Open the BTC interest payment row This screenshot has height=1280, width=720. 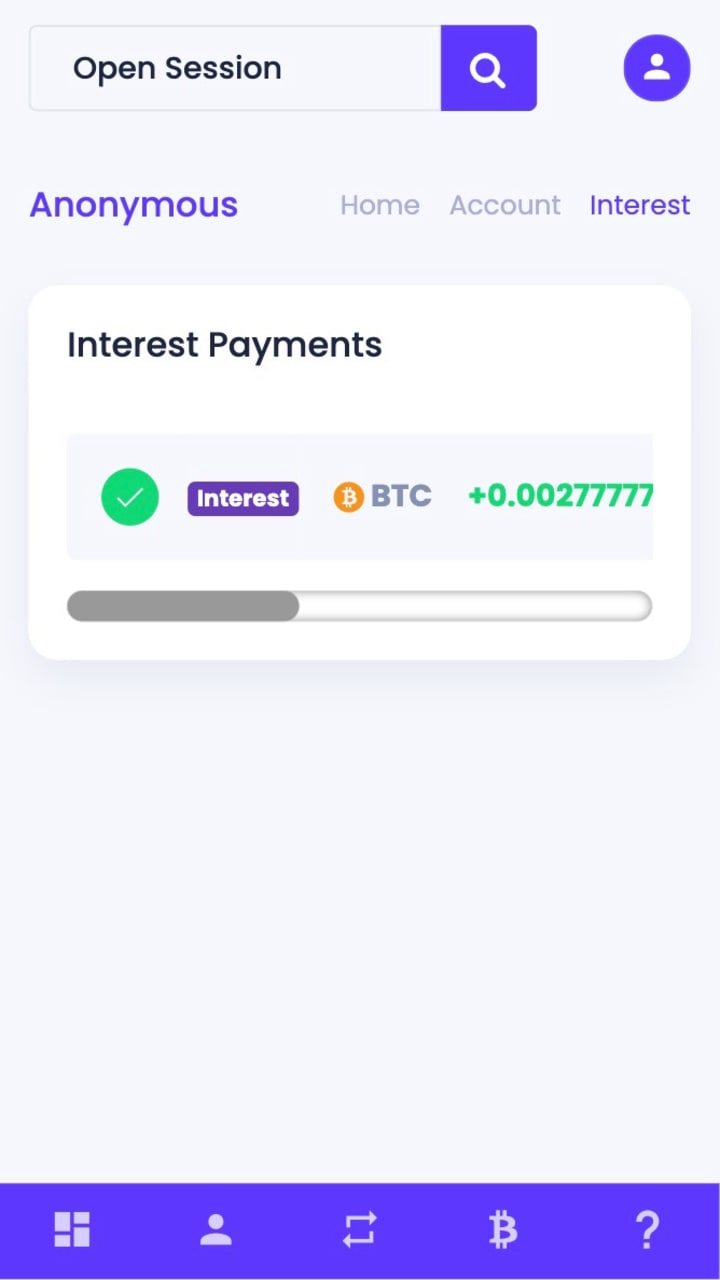pyautogui.click(x=360, y=497)
